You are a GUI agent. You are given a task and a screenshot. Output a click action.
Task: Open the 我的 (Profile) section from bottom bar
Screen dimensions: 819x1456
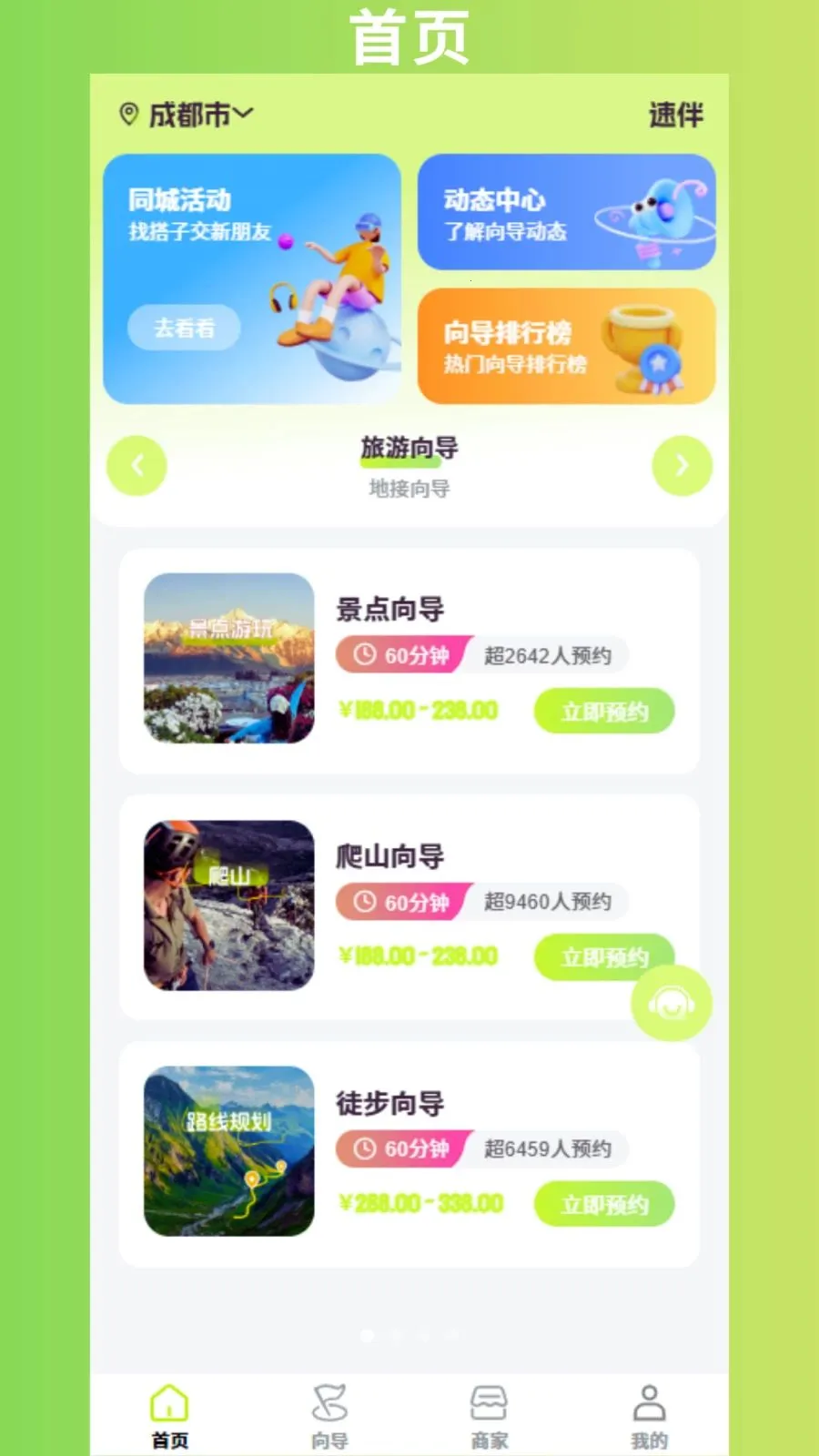(650, 1410)
